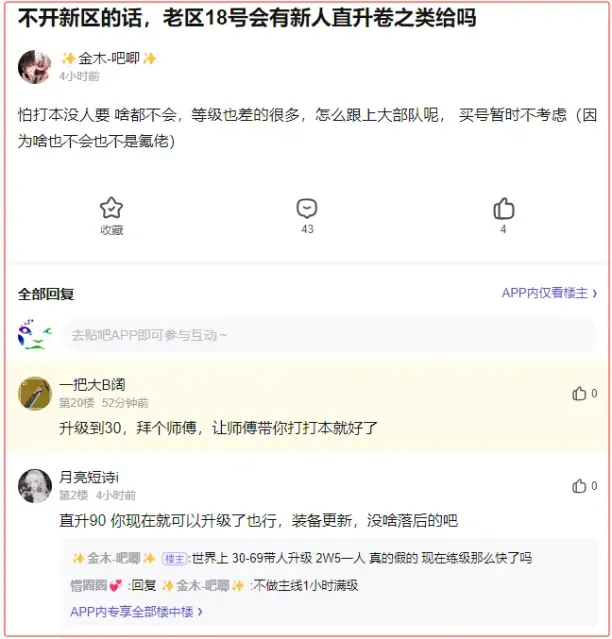This screenshot has height=639, width=612.
Task: Like the reply from 一把大B阔
Action: pos(584,393)
